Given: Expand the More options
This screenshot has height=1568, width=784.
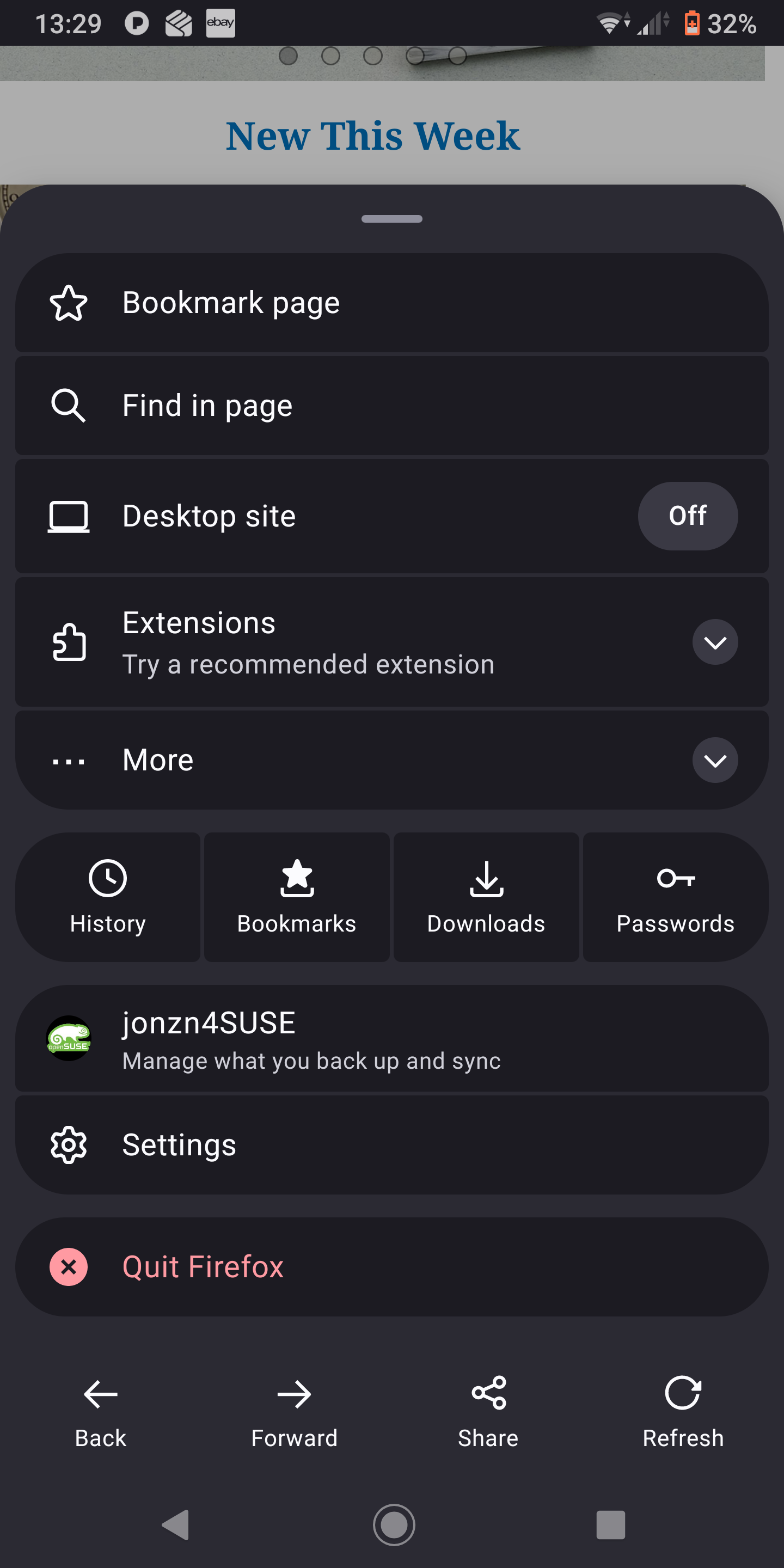Looking at the screenshot, I should pyautogui.click(x=715, y=760).
